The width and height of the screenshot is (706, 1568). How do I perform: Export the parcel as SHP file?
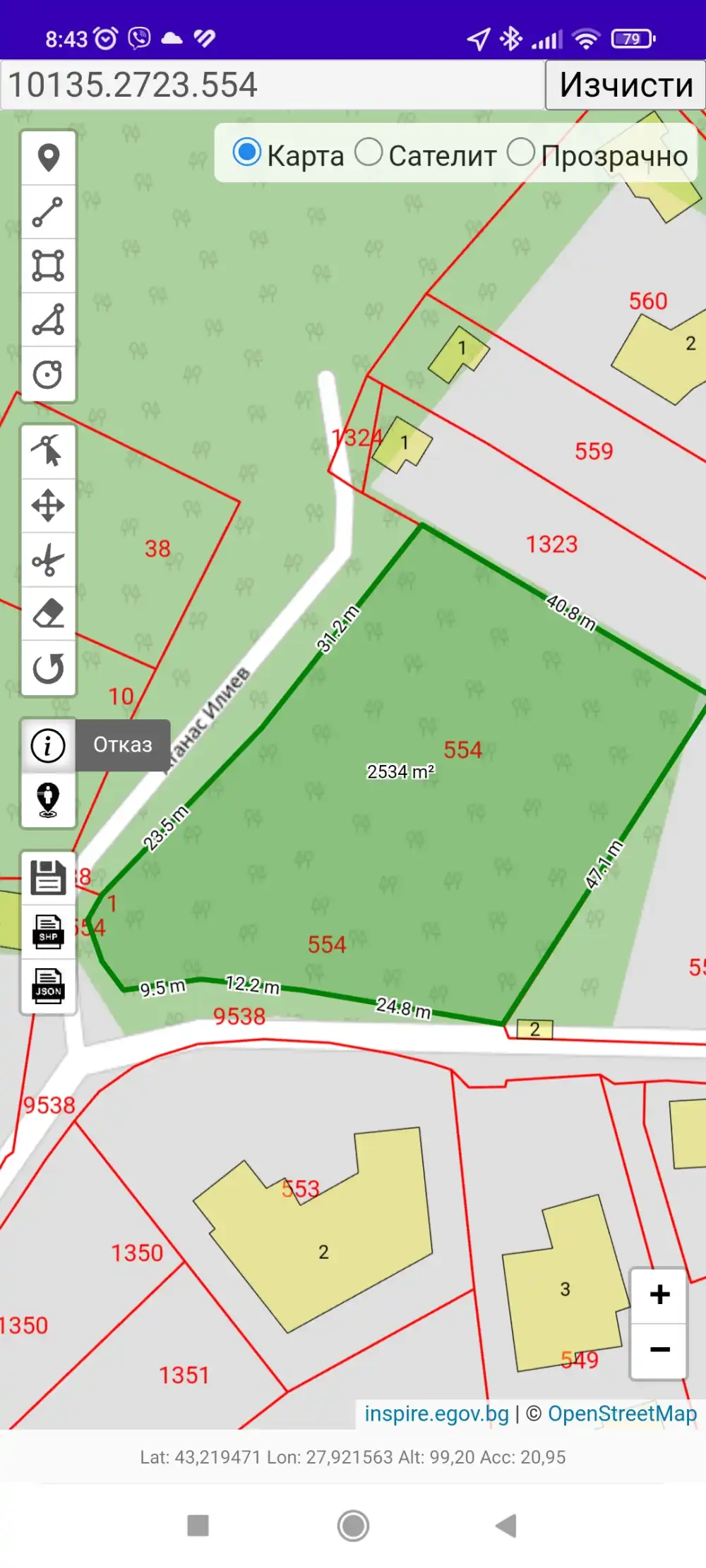[x=48, y=932]
